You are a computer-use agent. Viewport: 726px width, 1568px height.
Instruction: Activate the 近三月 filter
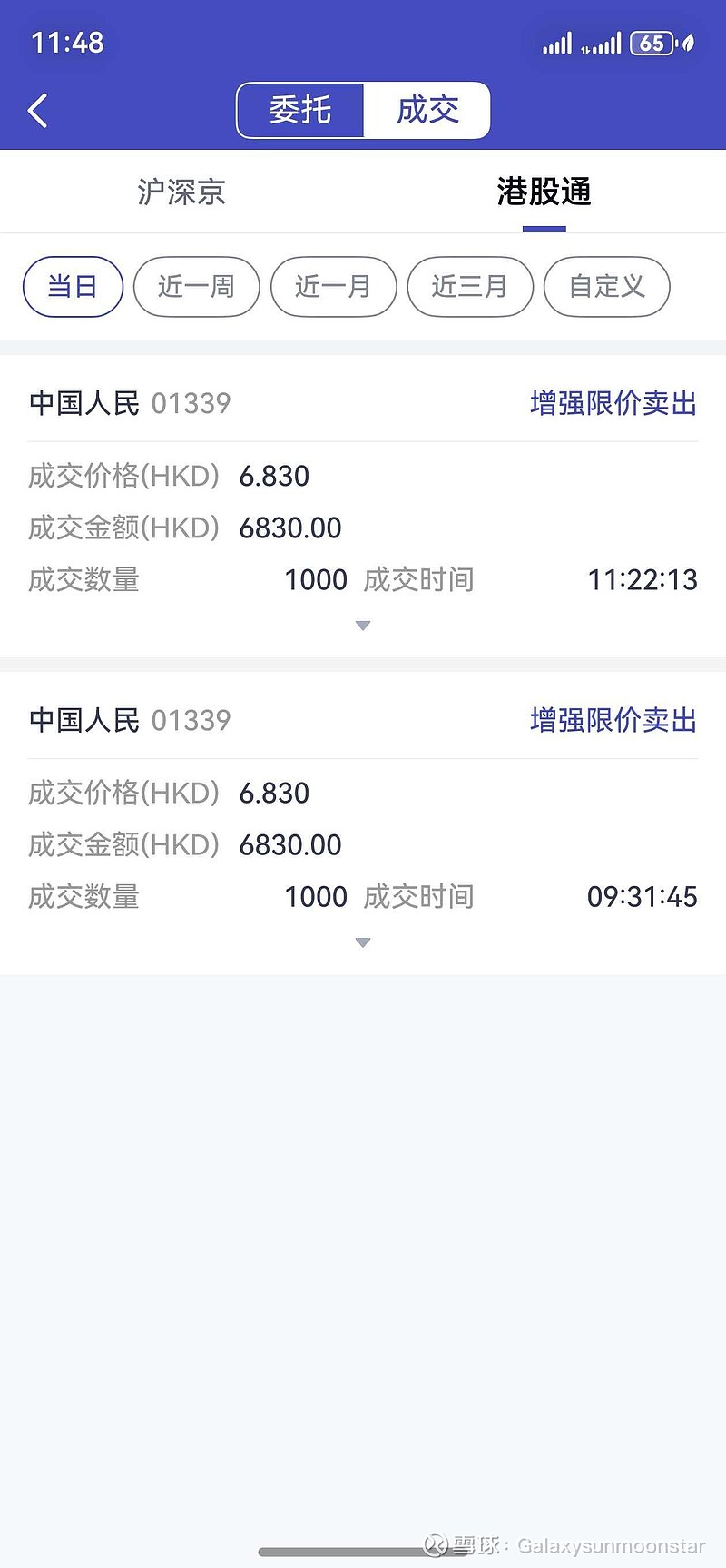click(470, 286)
